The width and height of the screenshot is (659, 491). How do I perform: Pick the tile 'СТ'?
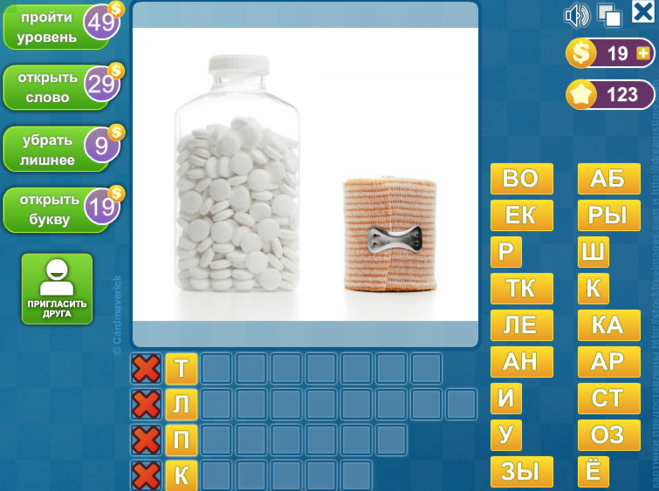[608, 398]
